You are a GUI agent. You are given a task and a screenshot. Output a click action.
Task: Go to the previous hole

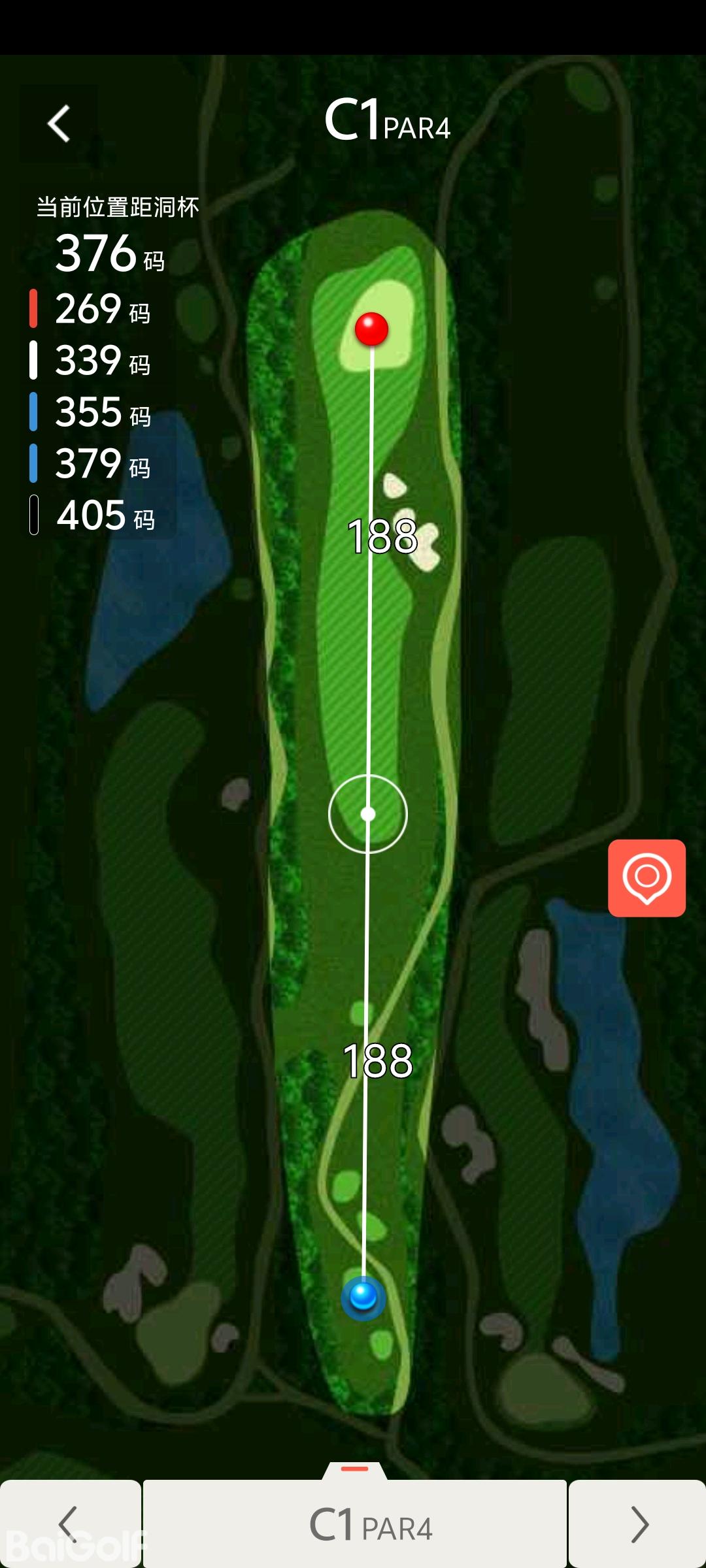pyautogui.click(x=69, y=1524)
